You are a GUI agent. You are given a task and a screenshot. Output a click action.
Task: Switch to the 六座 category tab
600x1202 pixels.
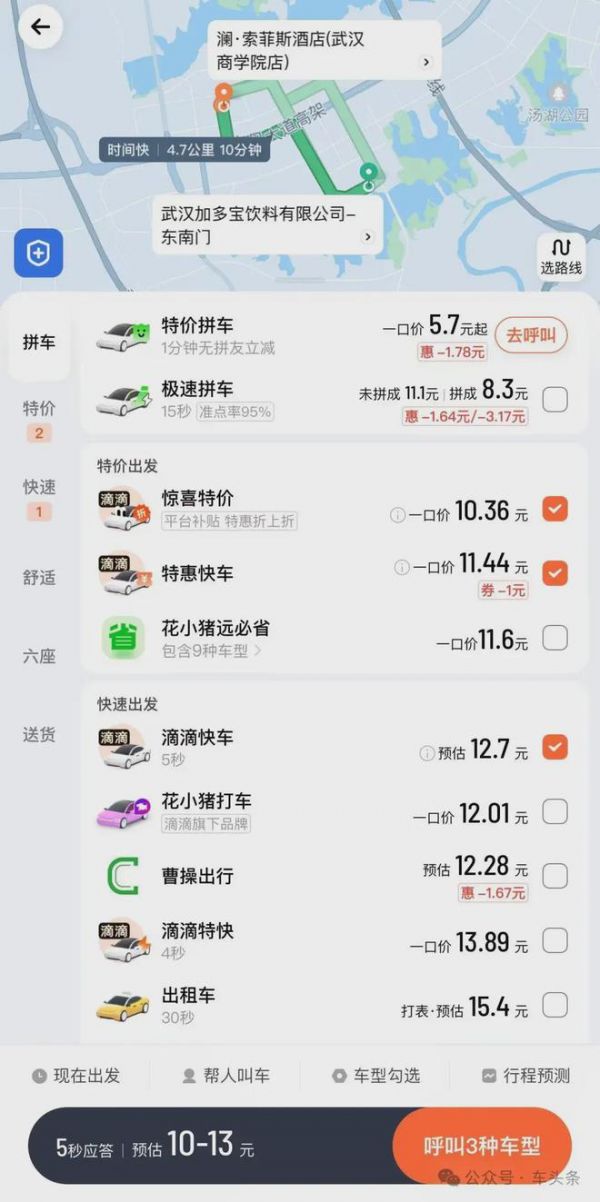(39, 656)
